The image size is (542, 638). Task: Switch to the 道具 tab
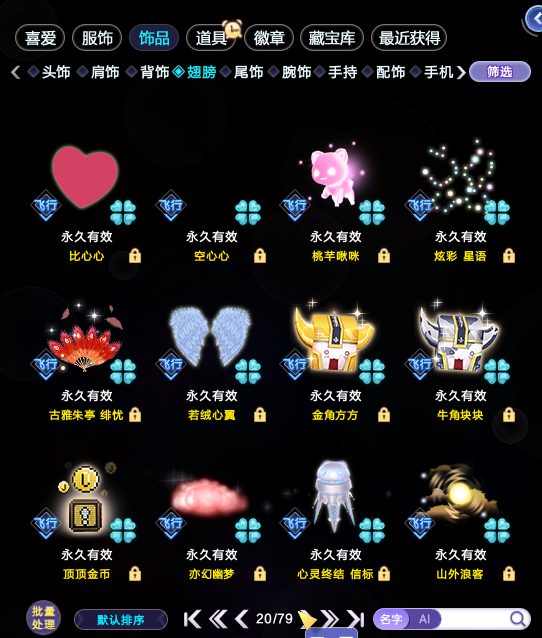point(211,38)
